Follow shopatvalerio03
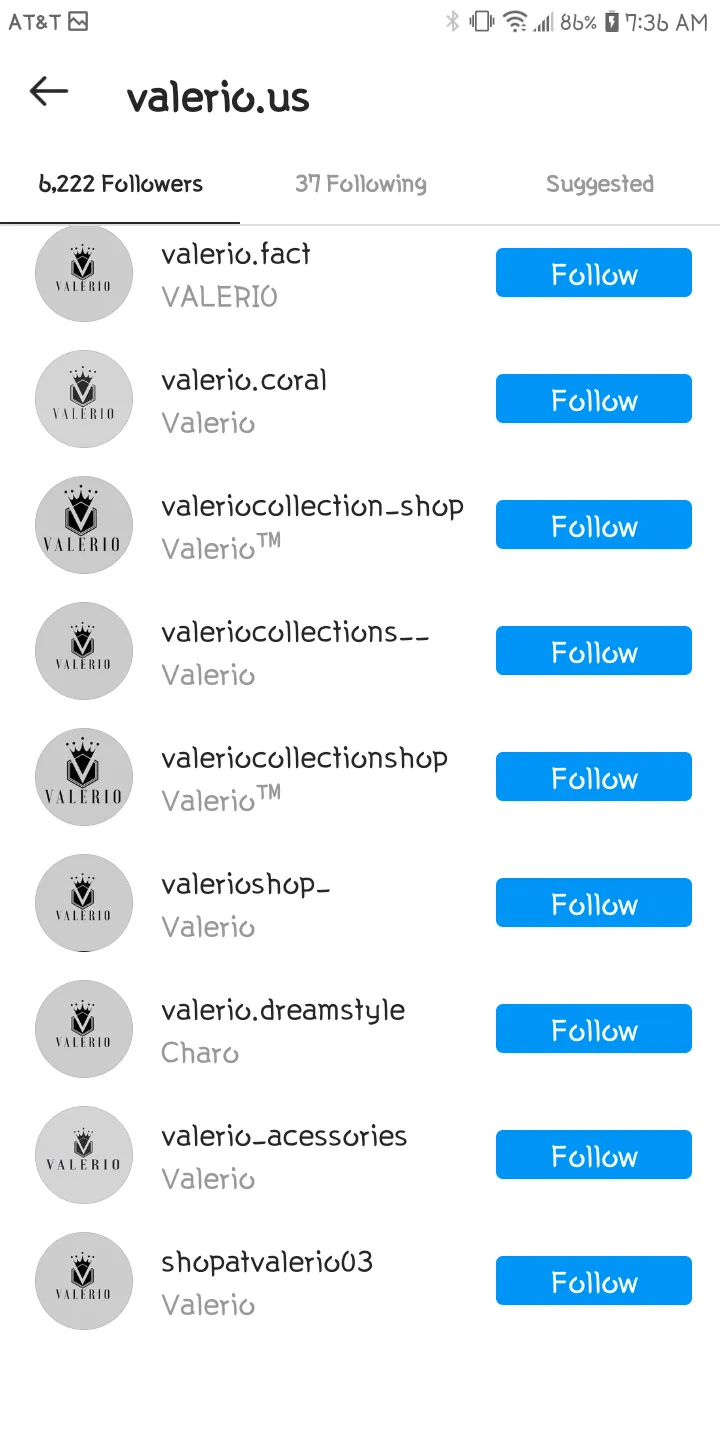This screenshot has height=1440, width=720. click(x=594, y=1281)
